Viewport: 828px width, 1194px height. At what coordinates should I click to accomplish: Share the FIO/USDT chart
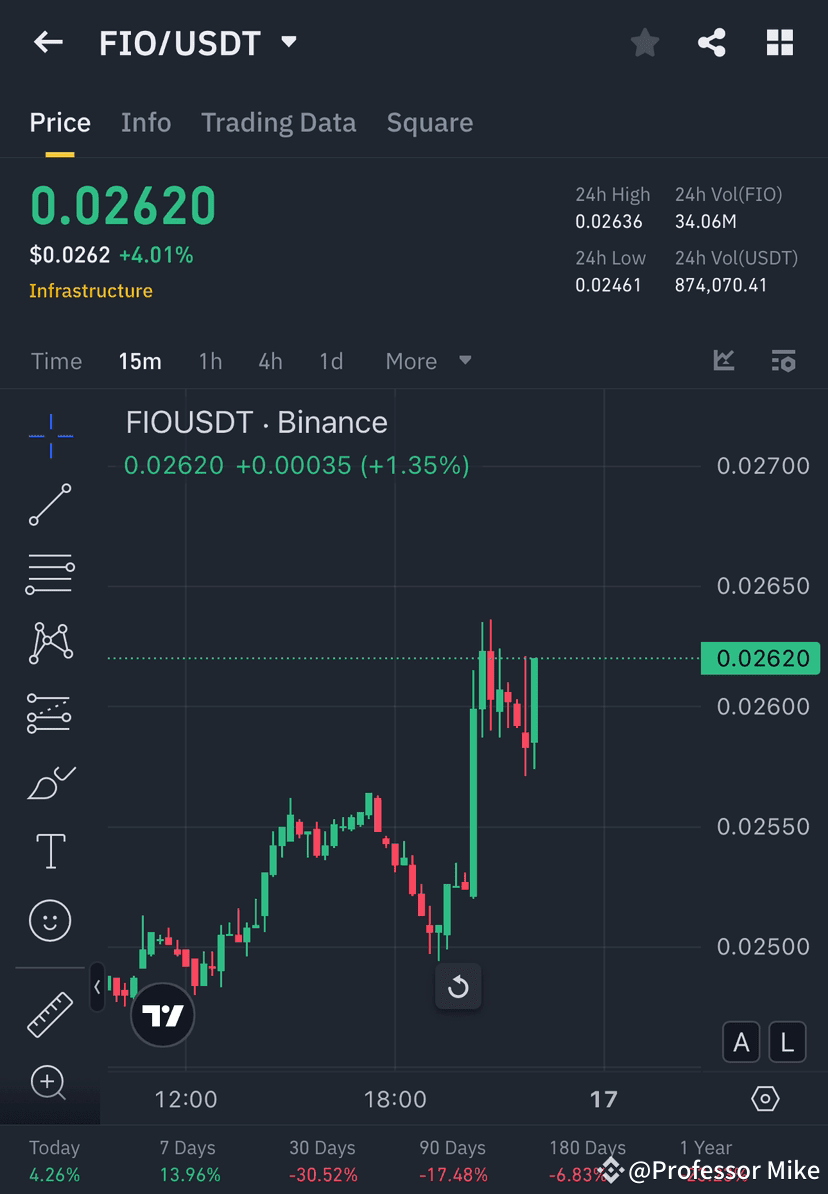712,42
